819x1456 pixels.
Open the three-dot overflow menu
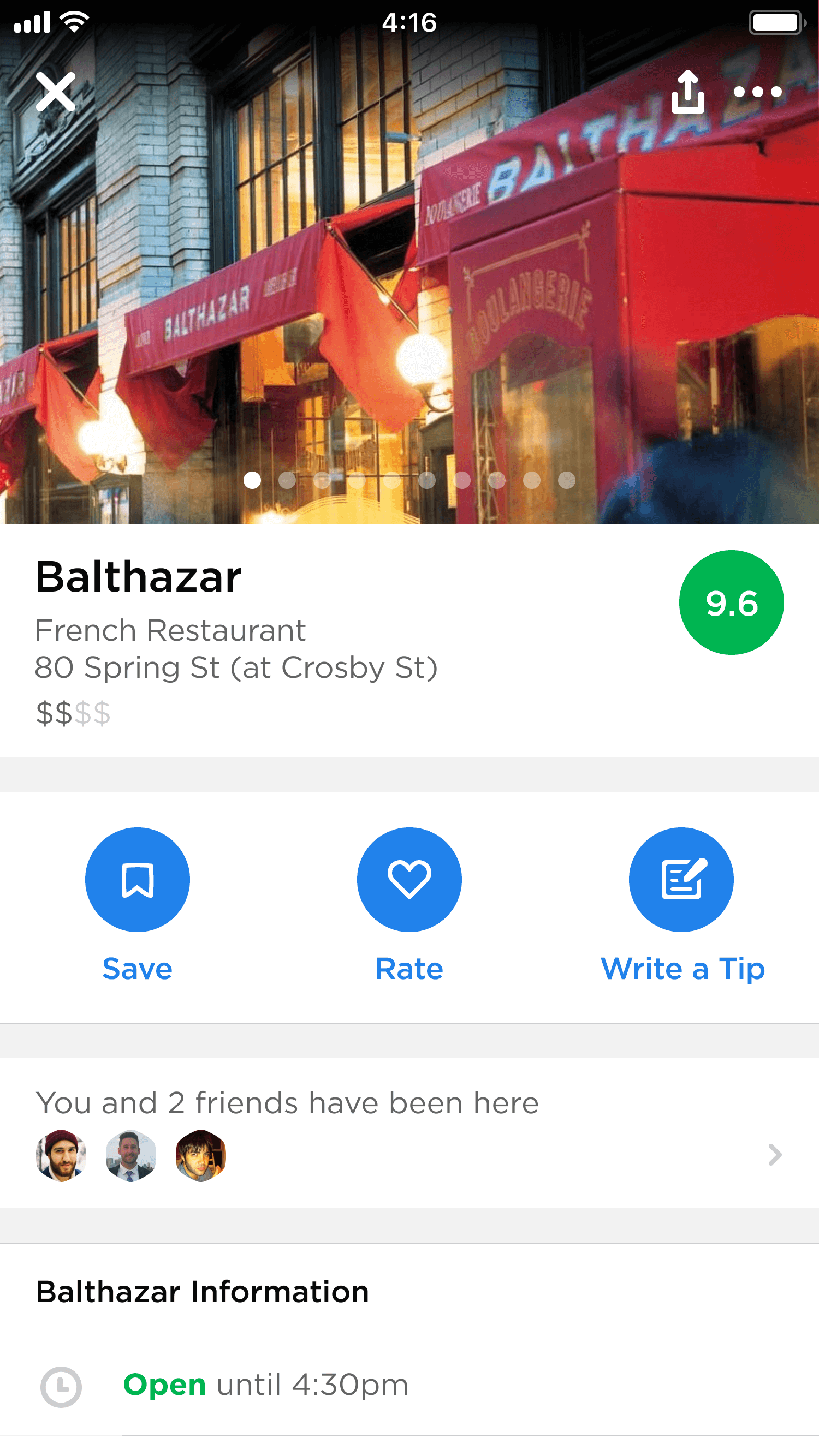click(x=757, y=92)
